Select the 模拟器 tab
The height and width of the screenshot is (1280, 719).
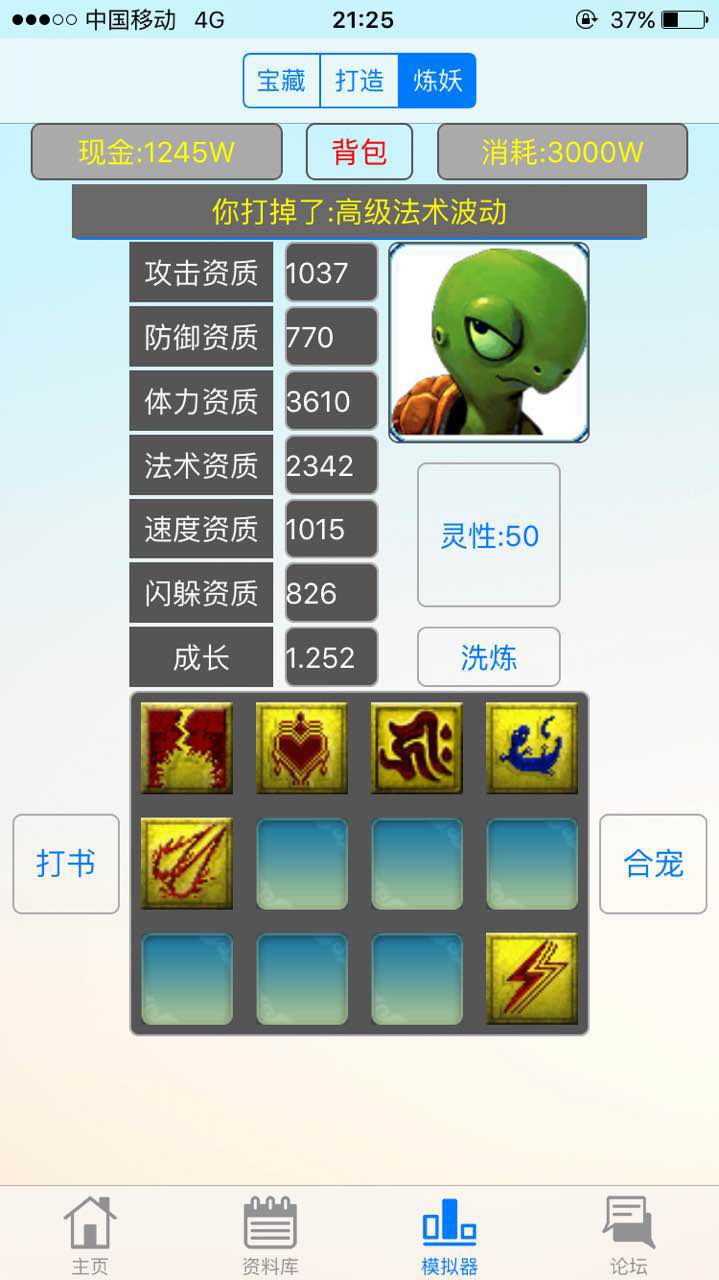449,1235
